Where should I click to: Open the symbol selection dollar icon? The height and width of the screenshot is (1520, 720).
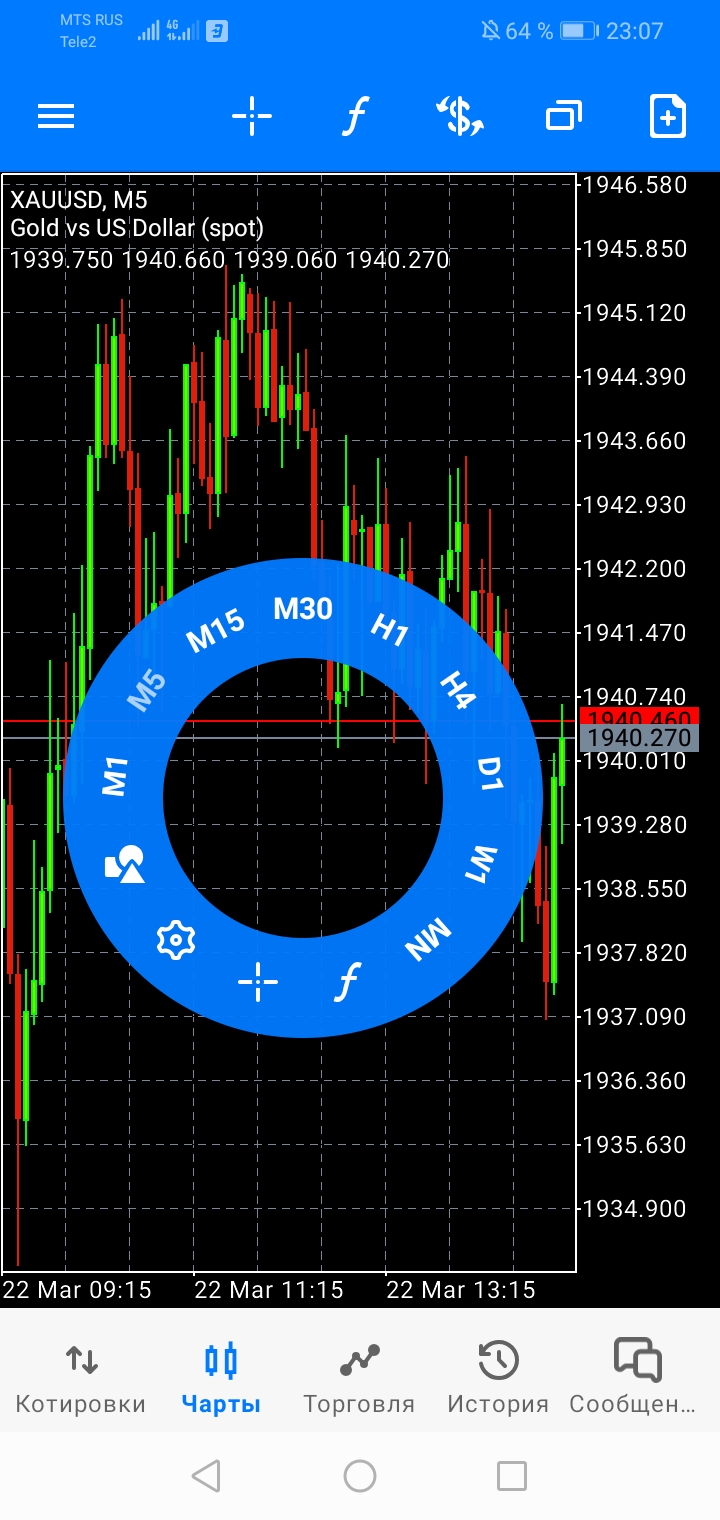click(459, 117)
